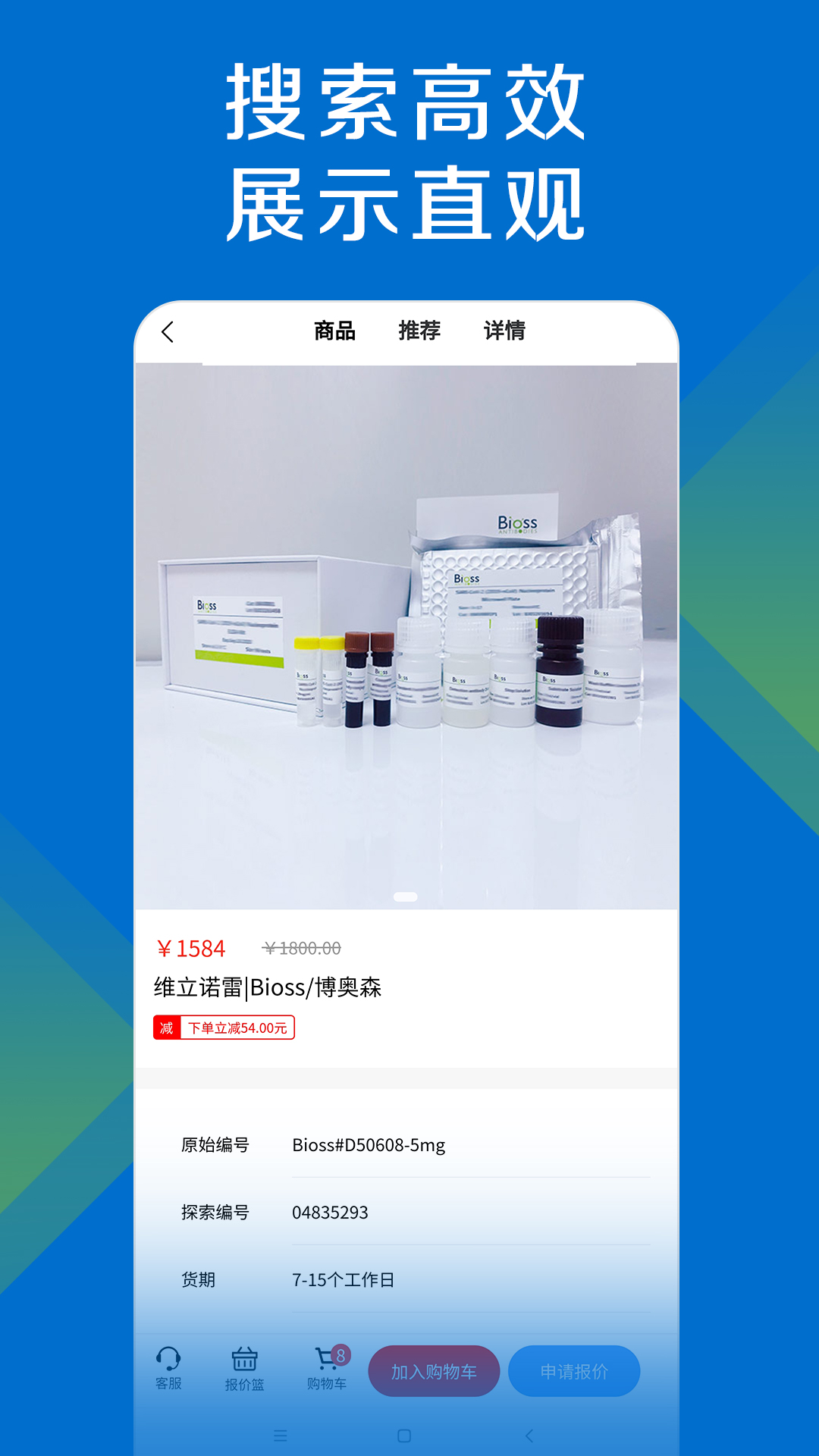Tap the 申请报价 request quote button
819x1456 pixels.
[574, 1371]
